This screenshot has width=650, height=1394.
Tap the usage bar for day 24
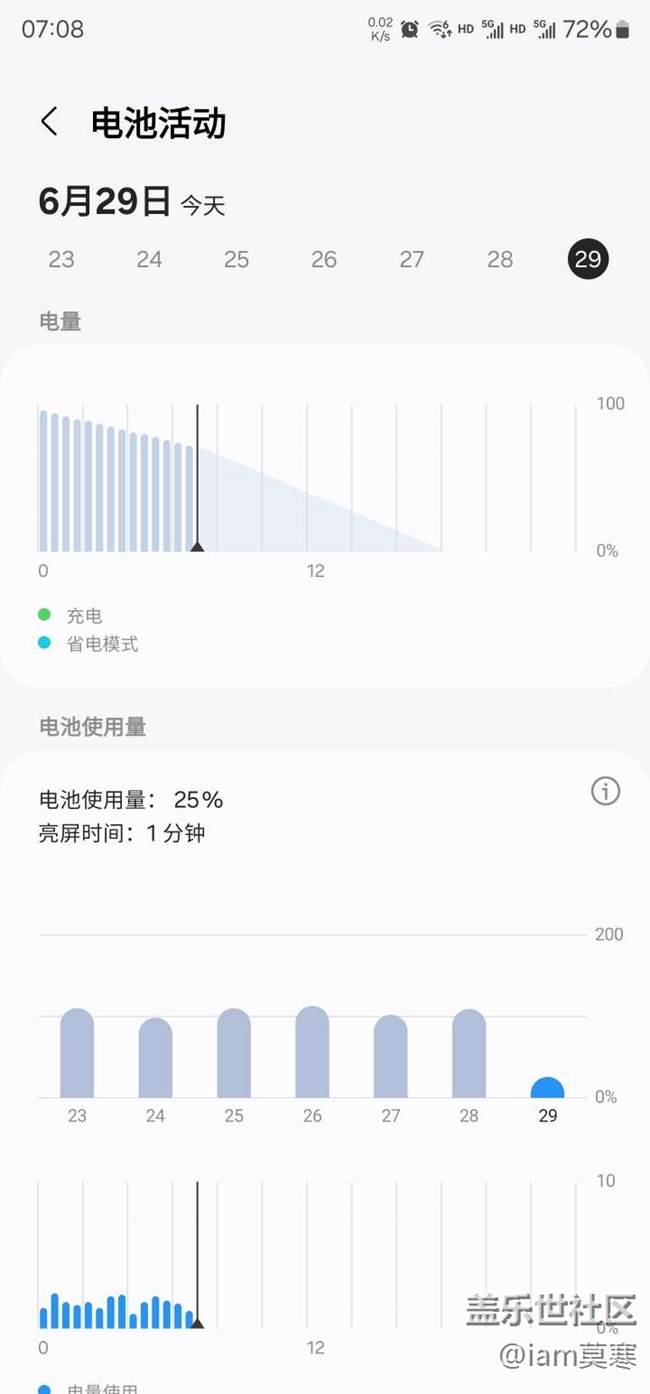155,1058
